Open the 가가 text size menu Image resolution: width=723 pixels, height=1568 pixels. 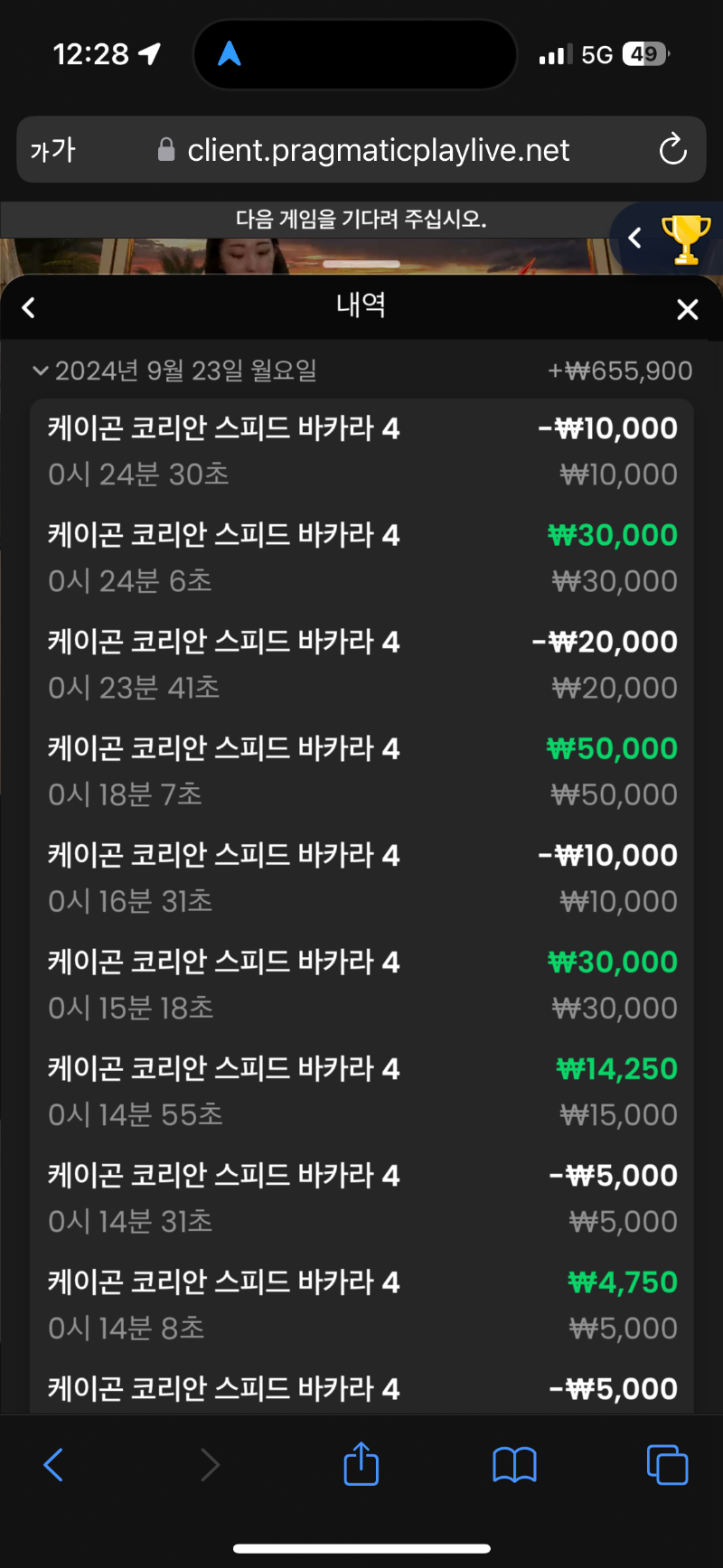[52, 150]
